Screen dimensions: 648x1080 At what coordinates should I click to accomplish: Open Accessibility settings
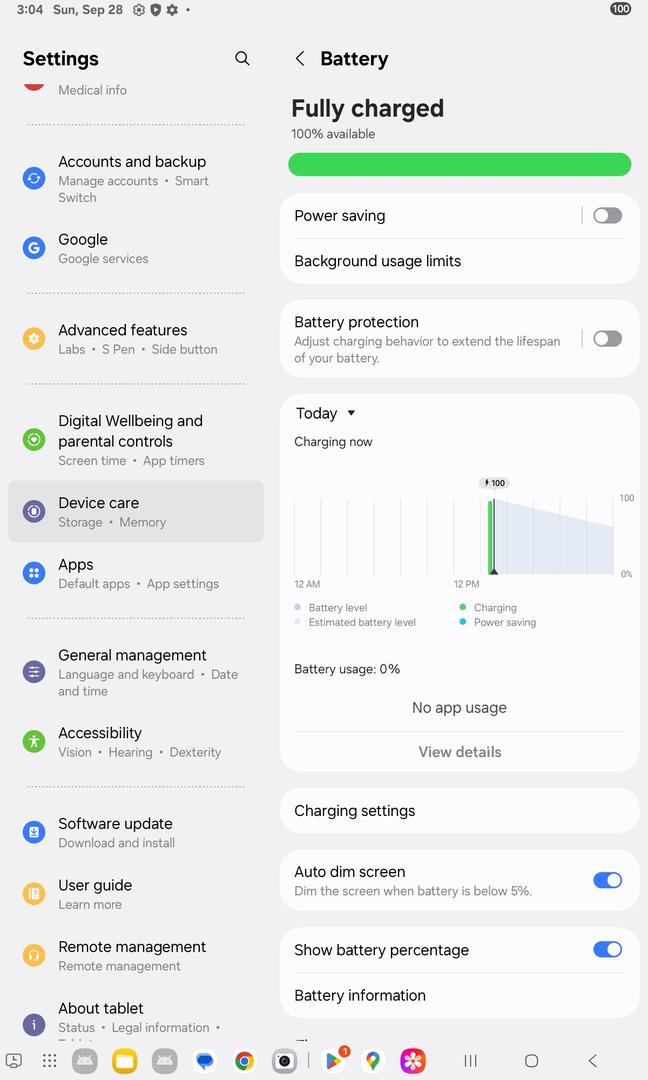click(136, 742)
